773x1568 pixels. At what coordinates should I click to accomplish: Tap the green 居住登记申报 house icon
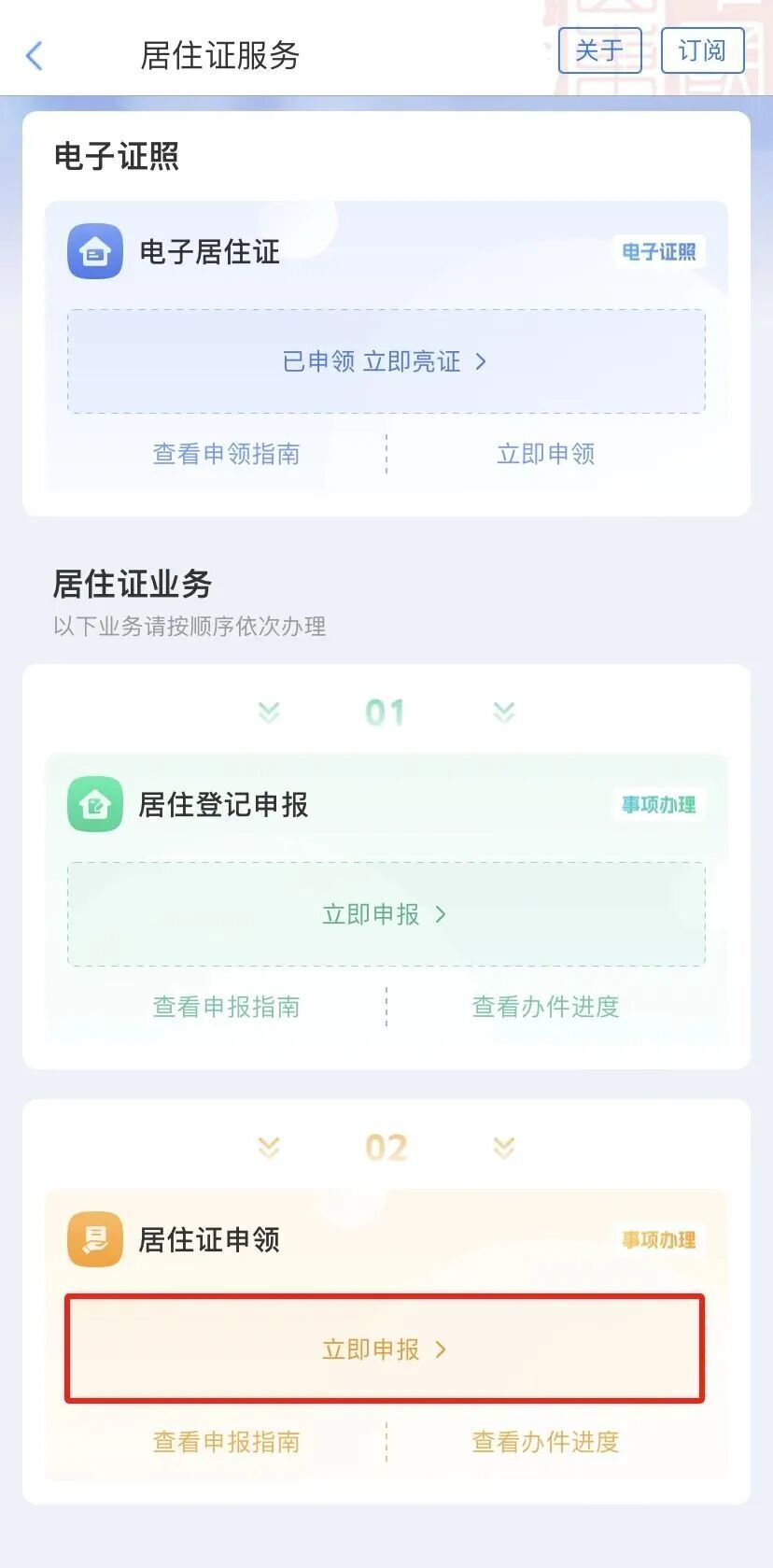(x=93, y=804)
